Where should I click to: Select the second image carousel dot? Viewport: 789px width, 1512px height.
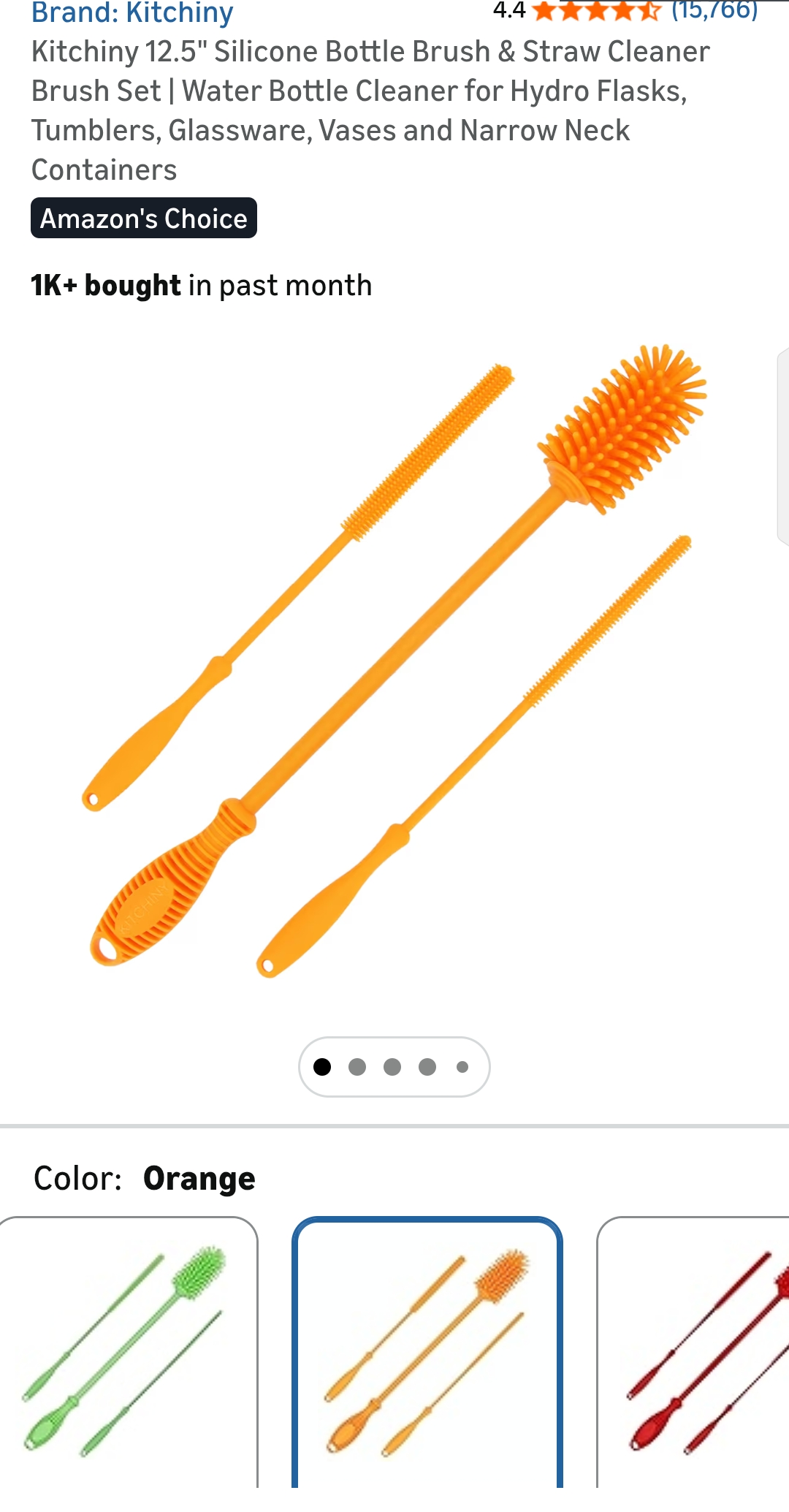[357, 1066]
